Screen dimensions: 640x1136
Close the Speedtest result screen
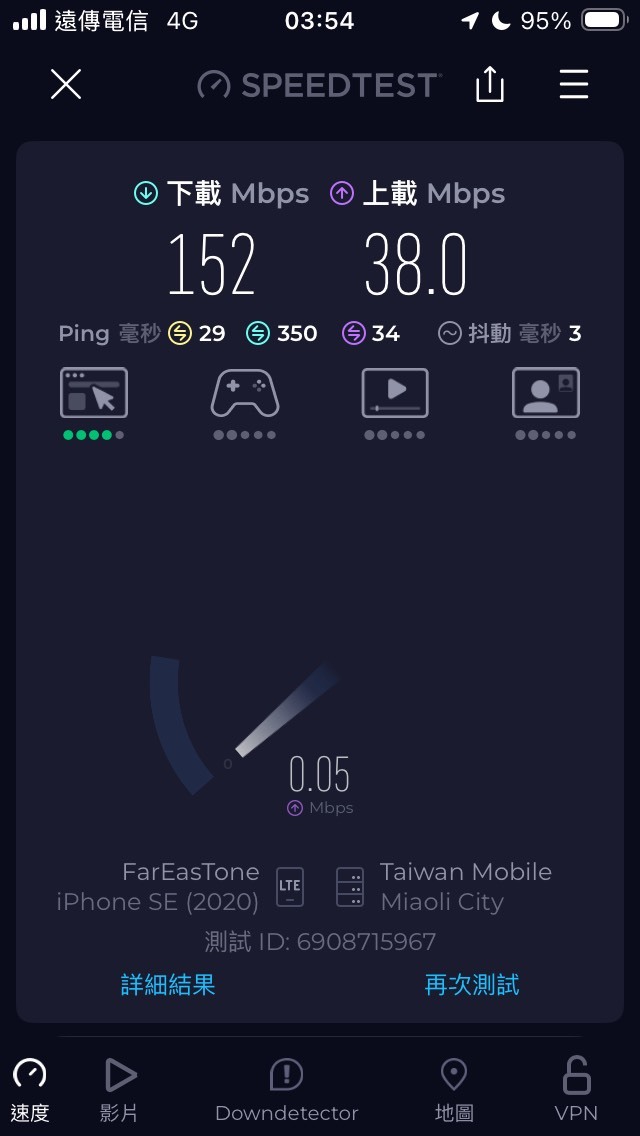pos(66,85)
